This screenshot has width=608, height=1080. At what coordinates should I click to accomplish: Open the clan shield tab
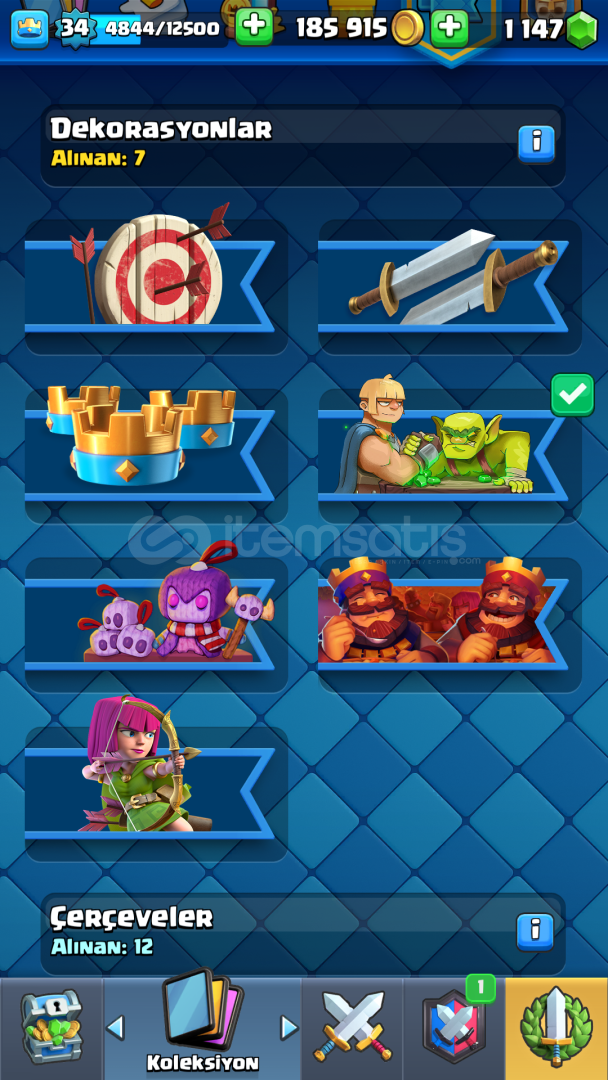tap(454, 1028)
